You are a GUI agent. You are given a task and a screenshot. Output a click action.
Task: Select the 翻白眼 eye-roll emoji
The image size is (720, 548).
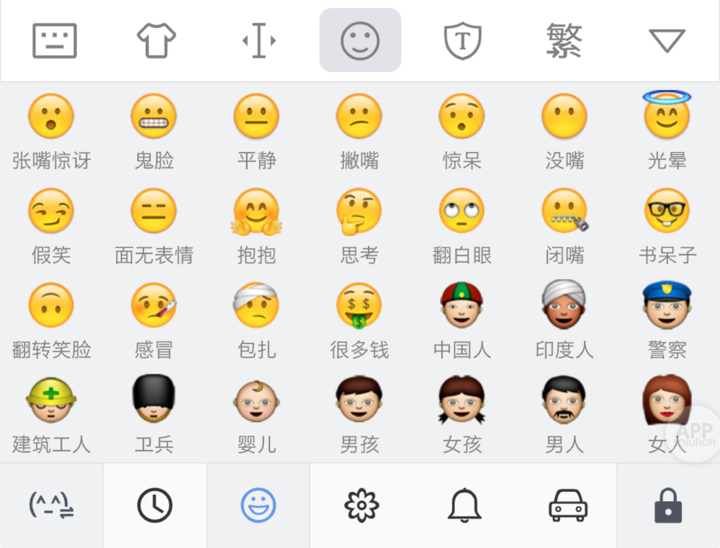coord(462,213)
